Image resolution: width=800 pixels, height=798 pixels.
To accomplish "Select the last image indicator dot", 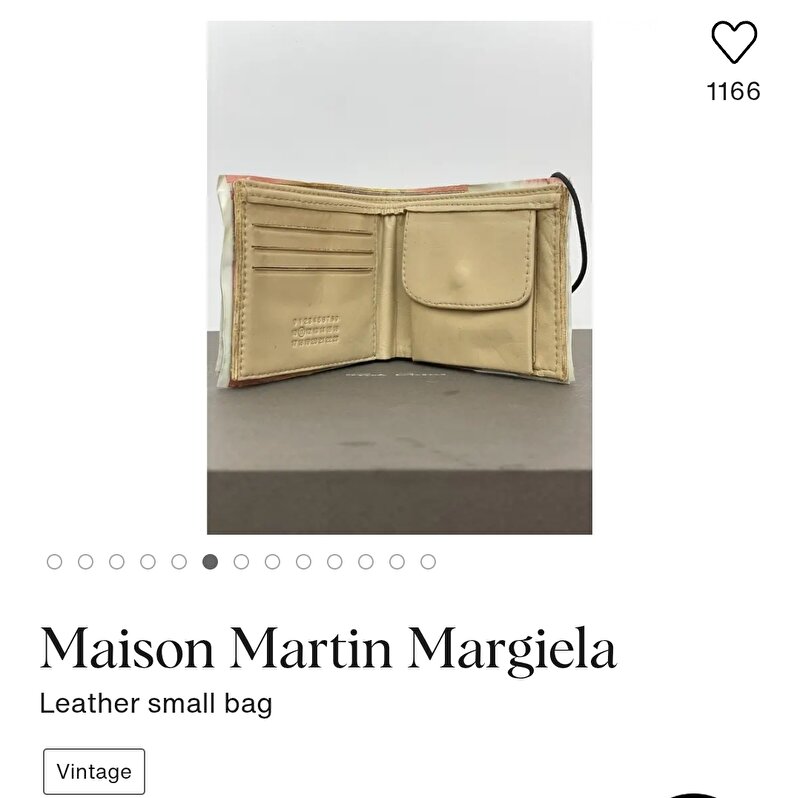I will tap(428, 562).
